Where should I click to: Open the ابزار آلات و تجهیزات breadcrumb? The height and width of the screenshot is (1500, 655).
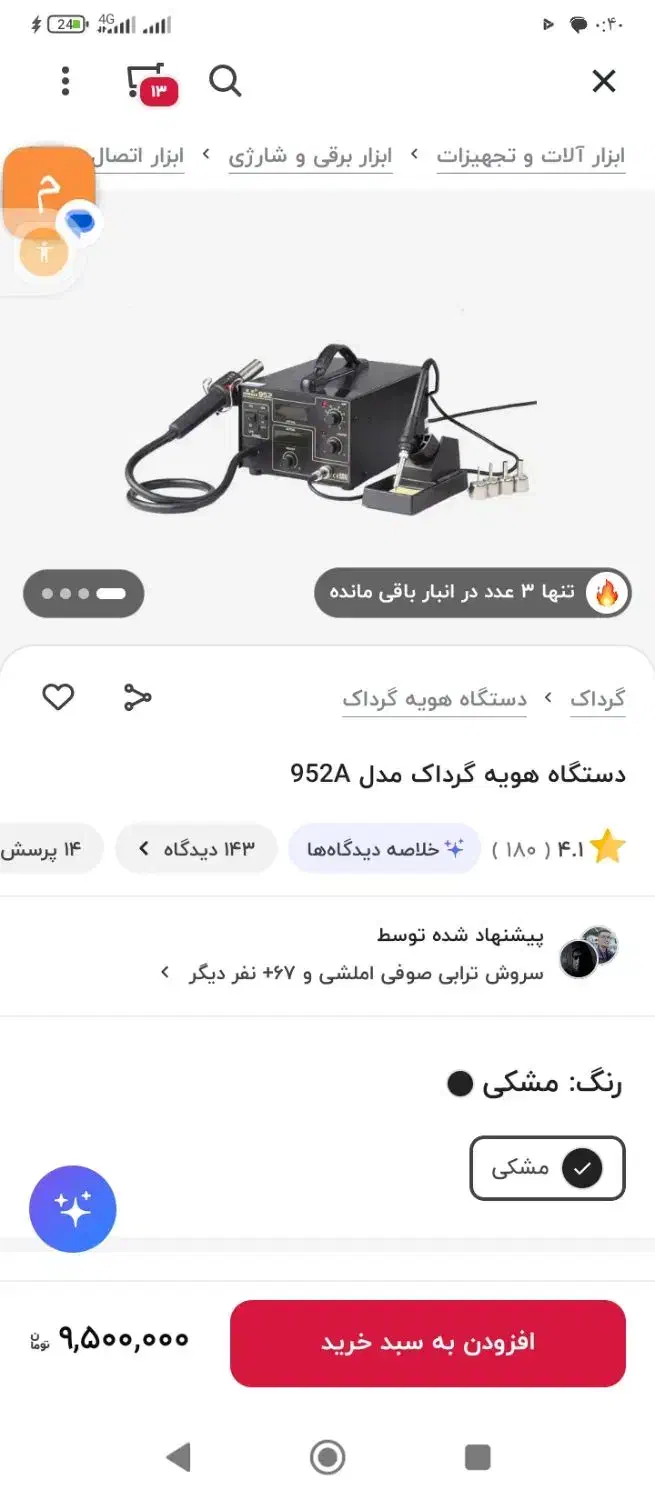click(x=531, y=156)
